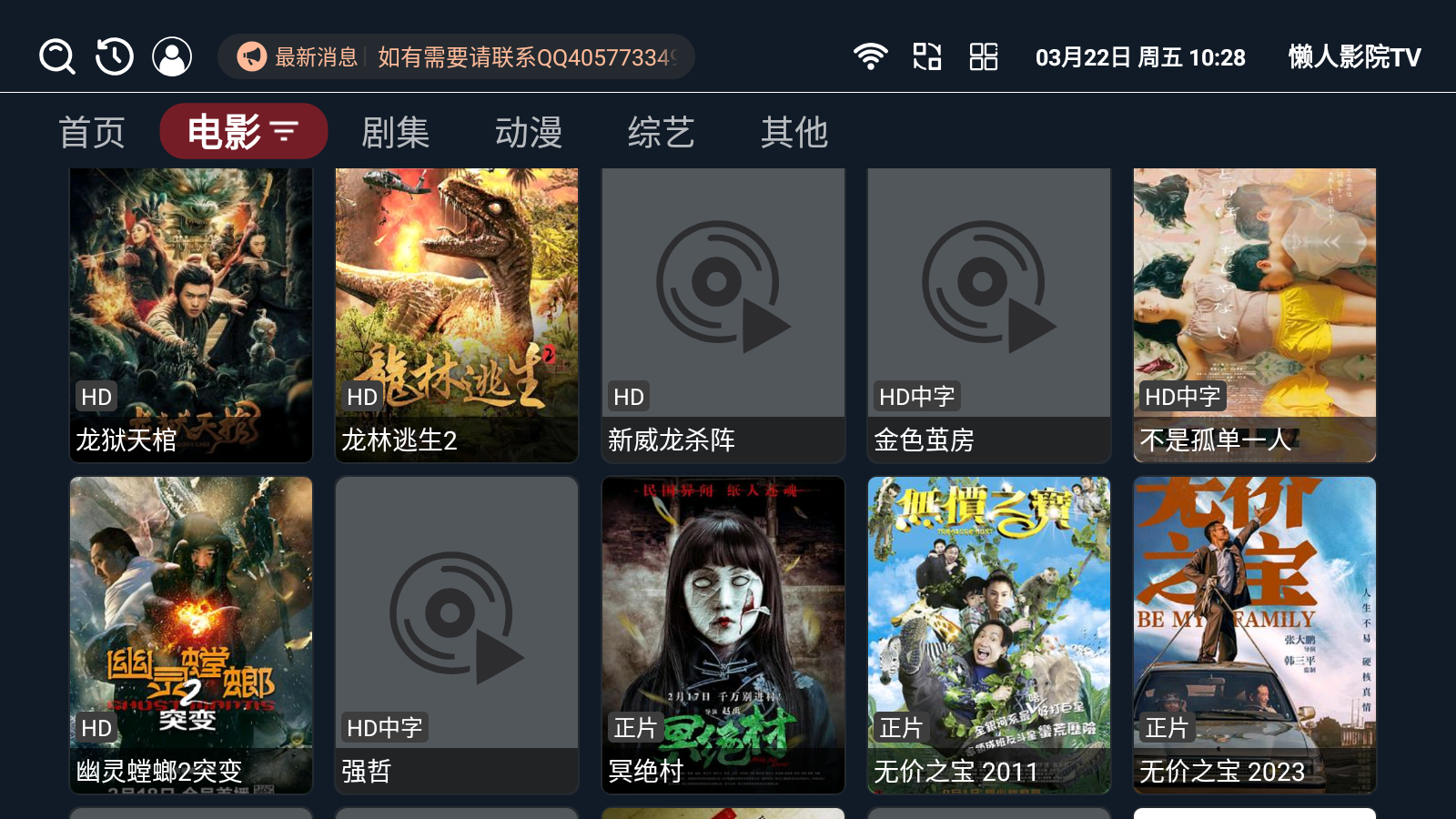1456x819 pixels.
Task: Open the 电影 tab filter
Action: 243,132
